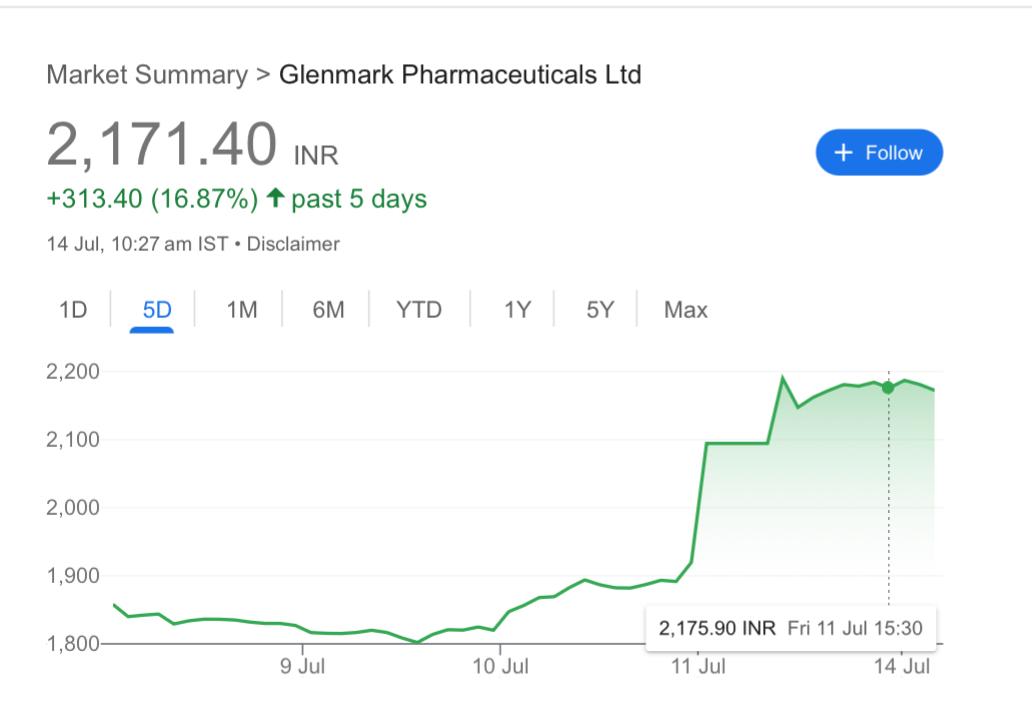The image size is (1032, 723).
Task: View the YTD chart range
Action: pos(418,310)
